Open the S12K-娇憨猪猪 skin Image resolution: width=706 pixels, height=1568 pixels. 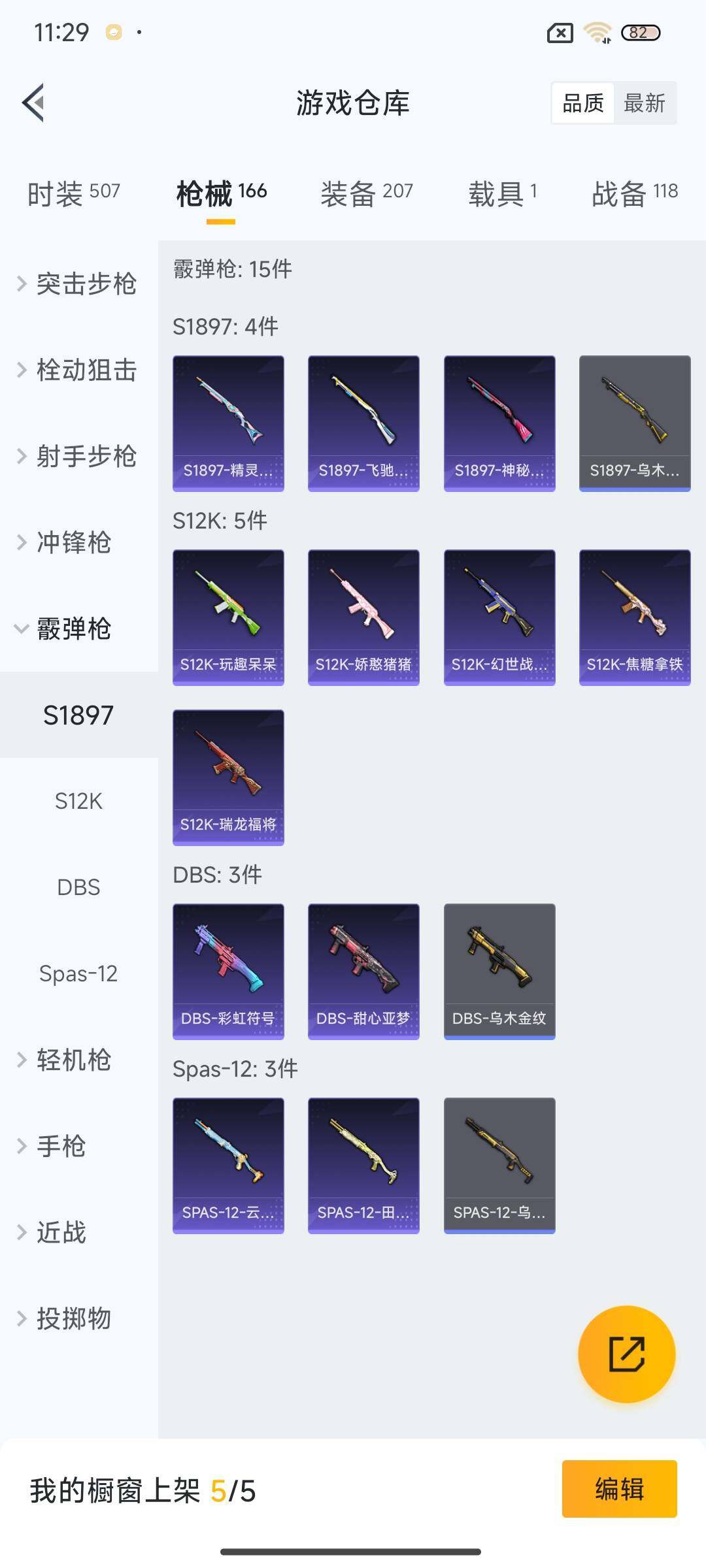click(x=363, y=617)
